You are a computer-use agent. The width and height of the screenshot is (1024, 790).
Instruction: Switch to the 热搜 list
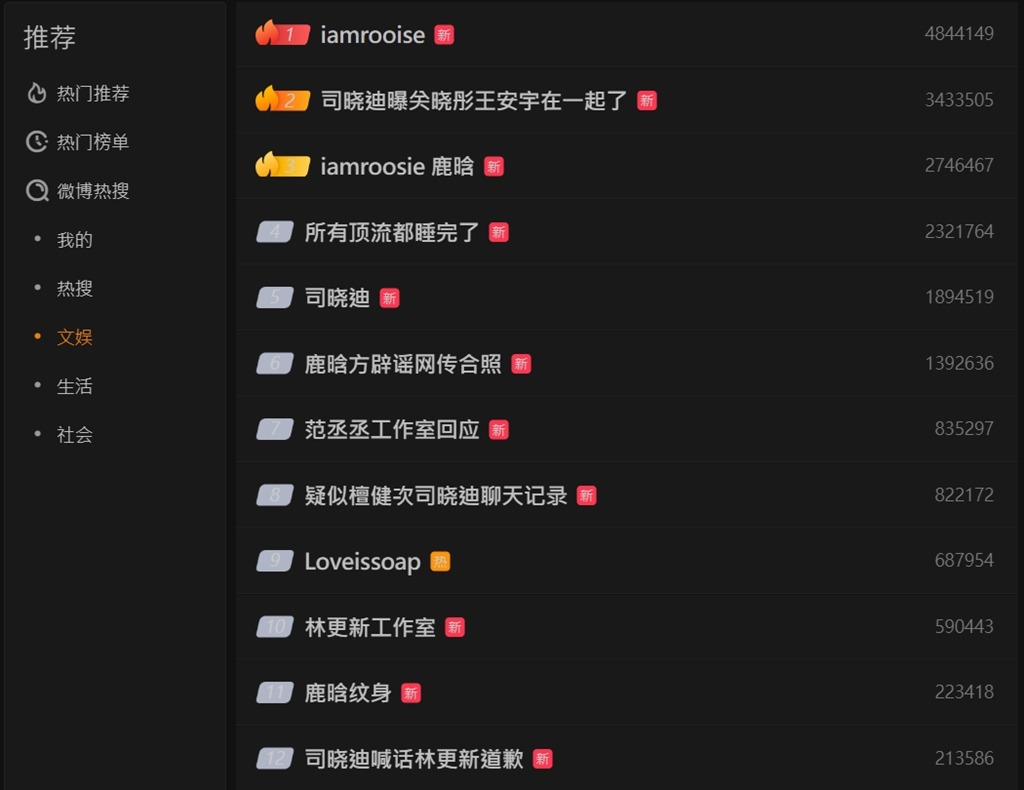pyautogui.click(x=74, y=289)
